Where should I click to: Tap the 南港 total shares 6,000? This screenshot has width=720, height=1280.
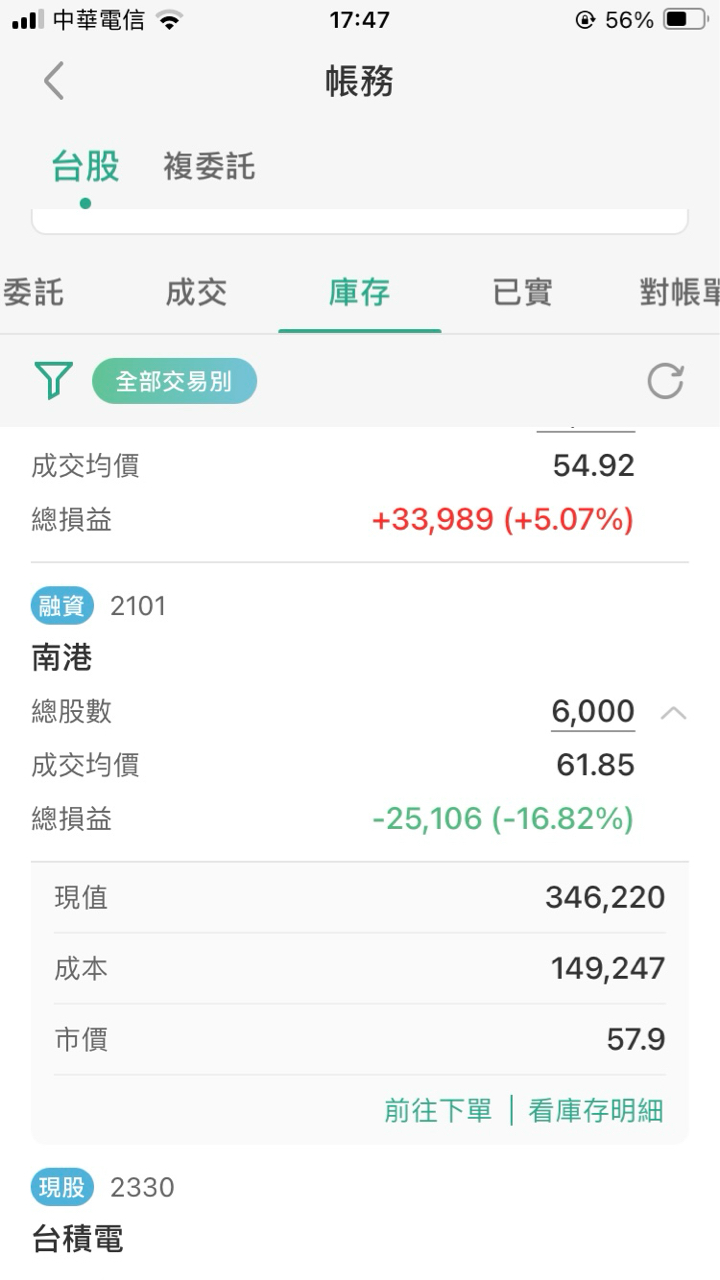(592, 712)
